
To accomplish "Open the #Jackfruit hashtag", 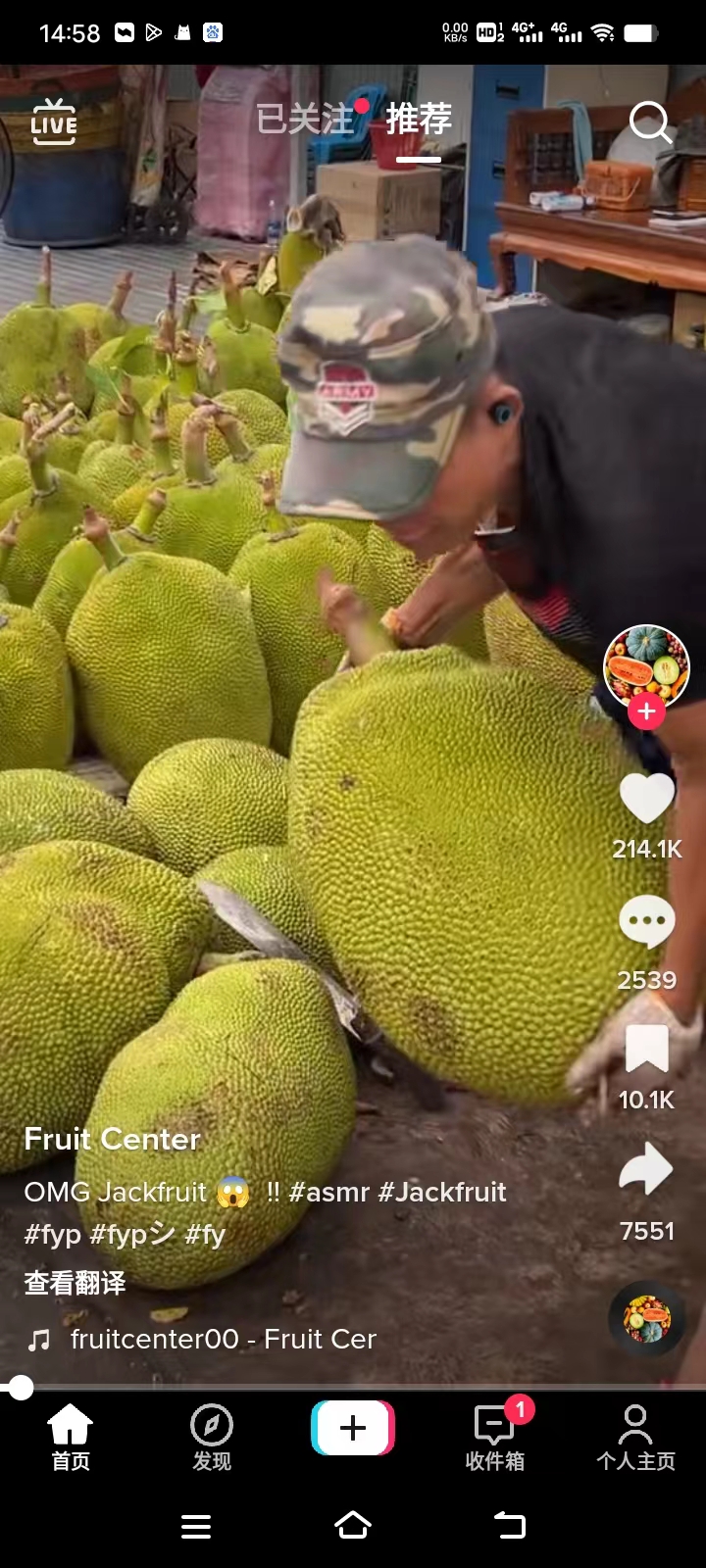I will coord(442,1192).
